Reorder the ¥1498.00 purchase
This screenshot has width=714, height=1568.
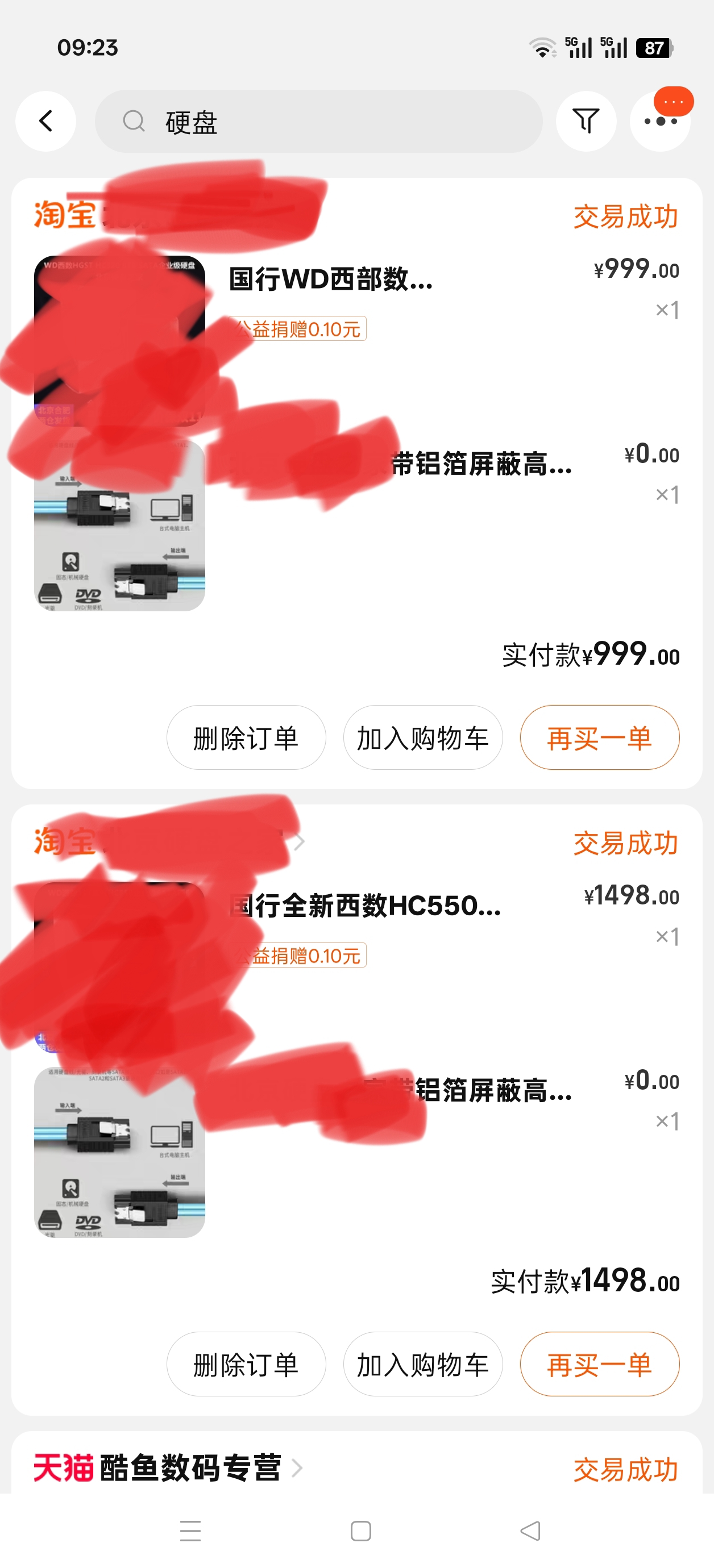[599, 1363]
